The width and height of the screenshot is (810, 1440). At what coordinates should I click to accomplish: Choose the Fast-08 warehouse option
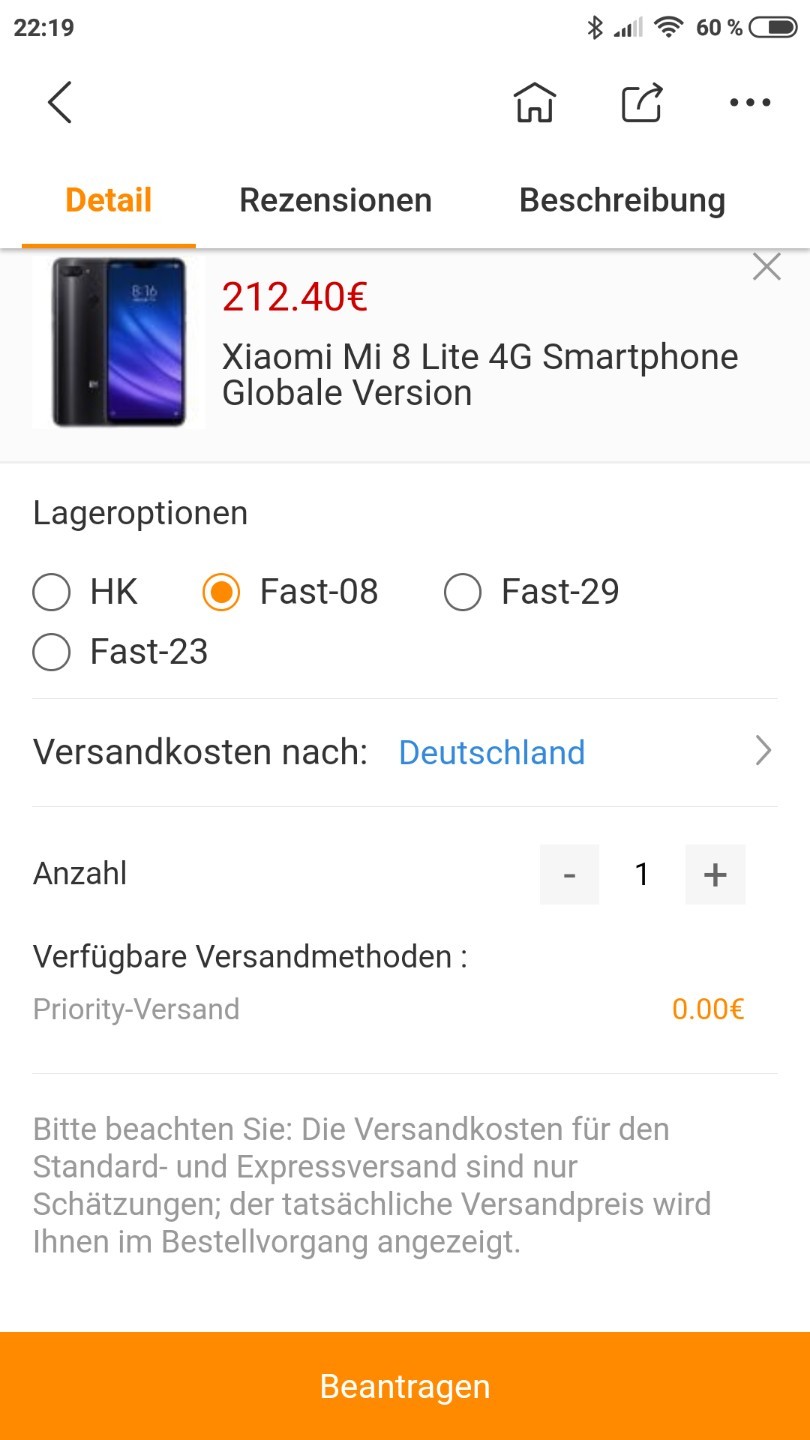(x=290, y=592)
